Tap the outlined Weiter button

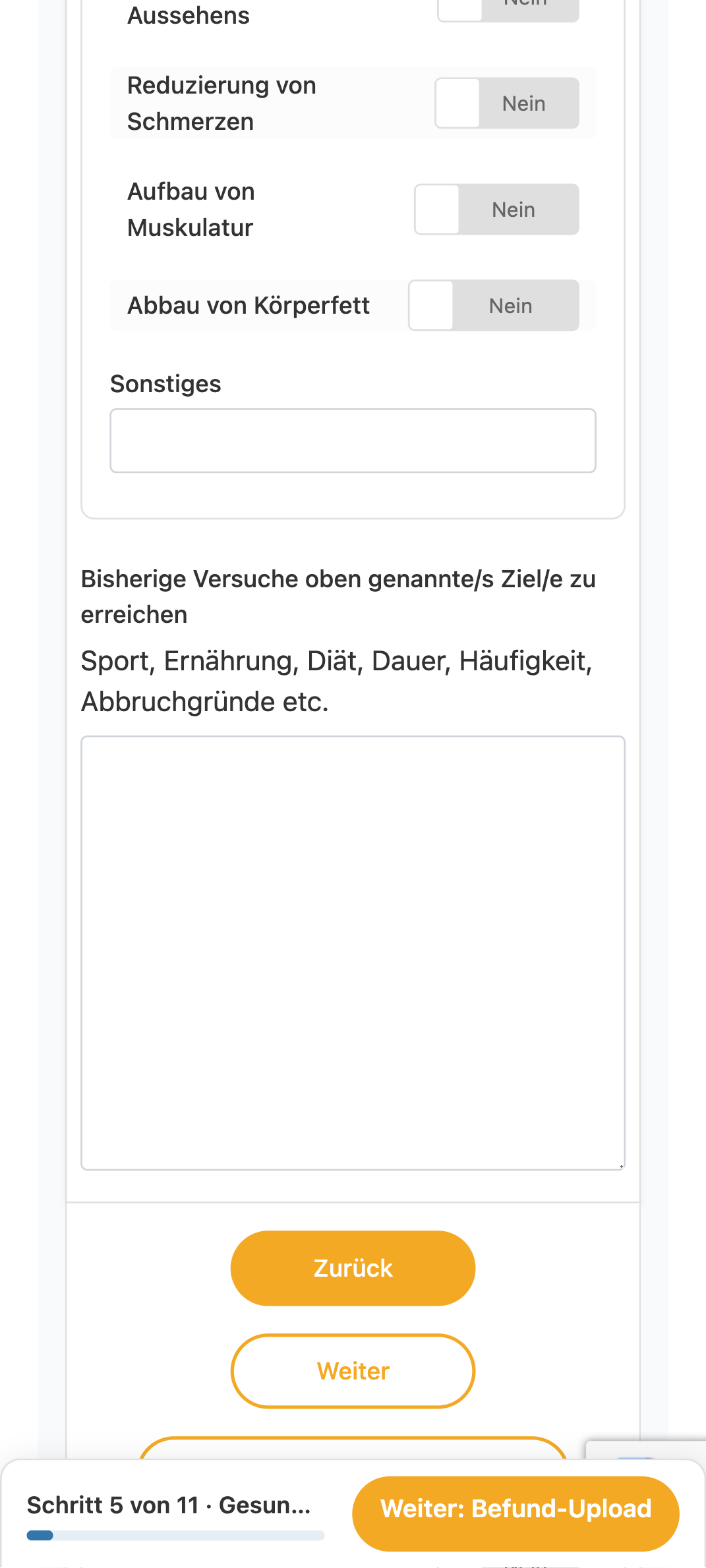[353, 1371]
